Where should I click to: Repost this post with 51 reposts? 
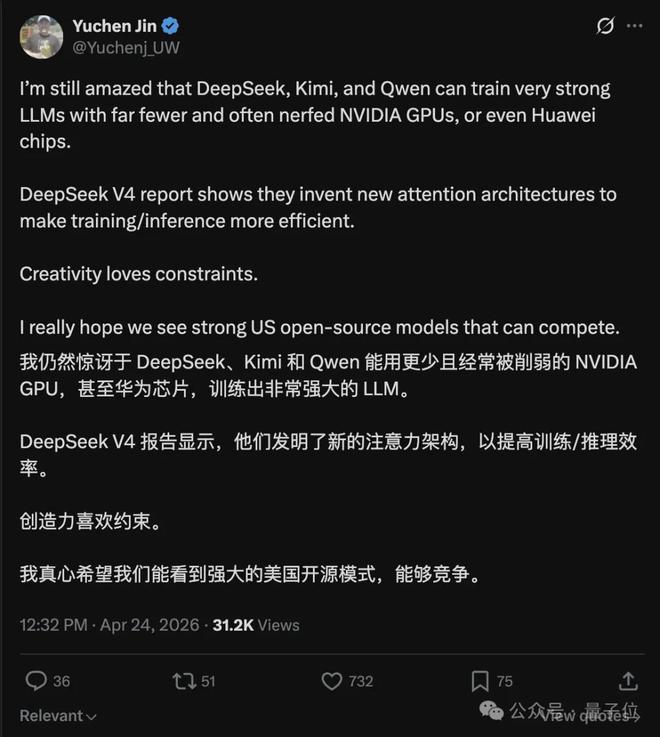184,681
